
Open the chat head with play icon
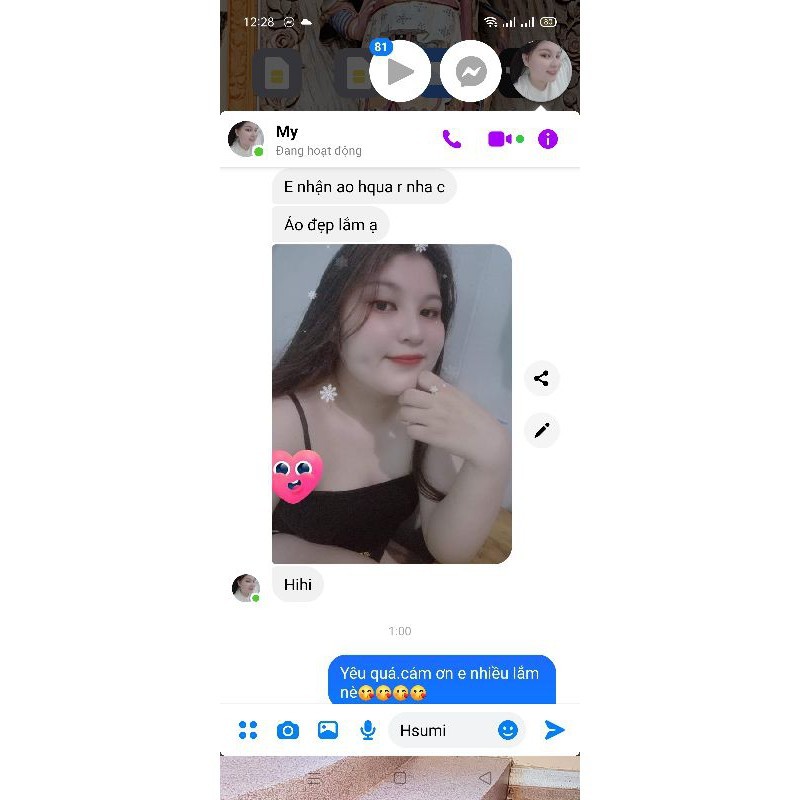click(400, 71)
